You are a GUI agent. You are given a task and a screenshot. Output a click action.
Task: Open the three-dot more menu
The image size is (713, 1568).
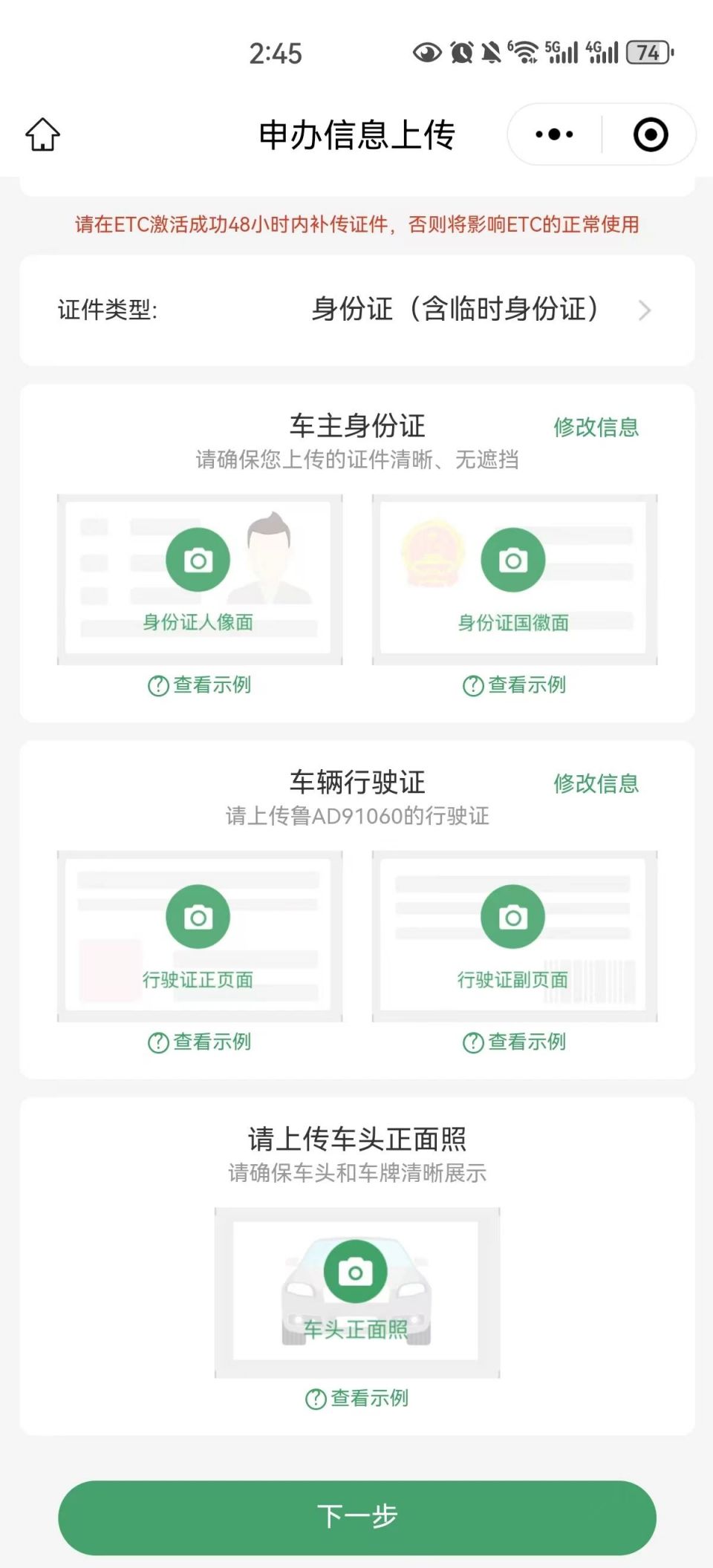pos(554,134)
